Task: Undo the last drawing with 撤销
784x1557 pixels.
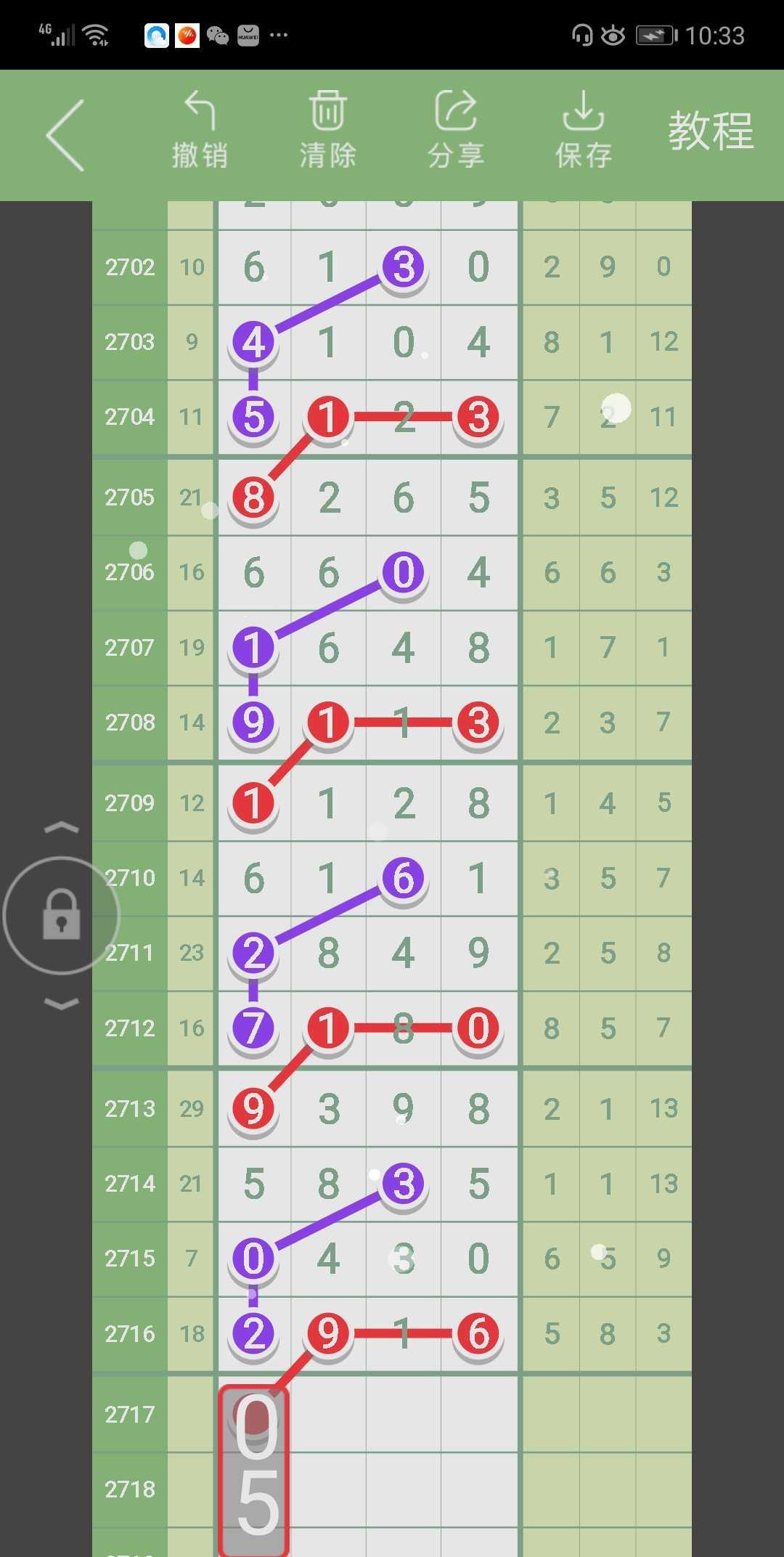Action: coord(200,131)
